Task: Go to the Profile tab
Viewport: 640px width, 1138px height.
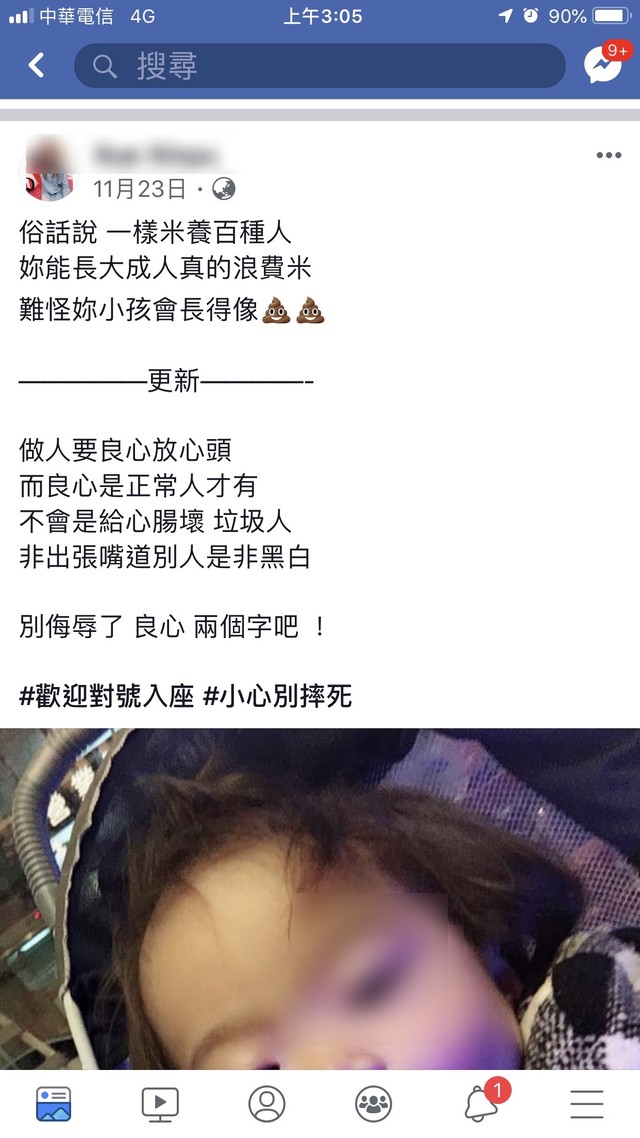Action: (267, 1104)
